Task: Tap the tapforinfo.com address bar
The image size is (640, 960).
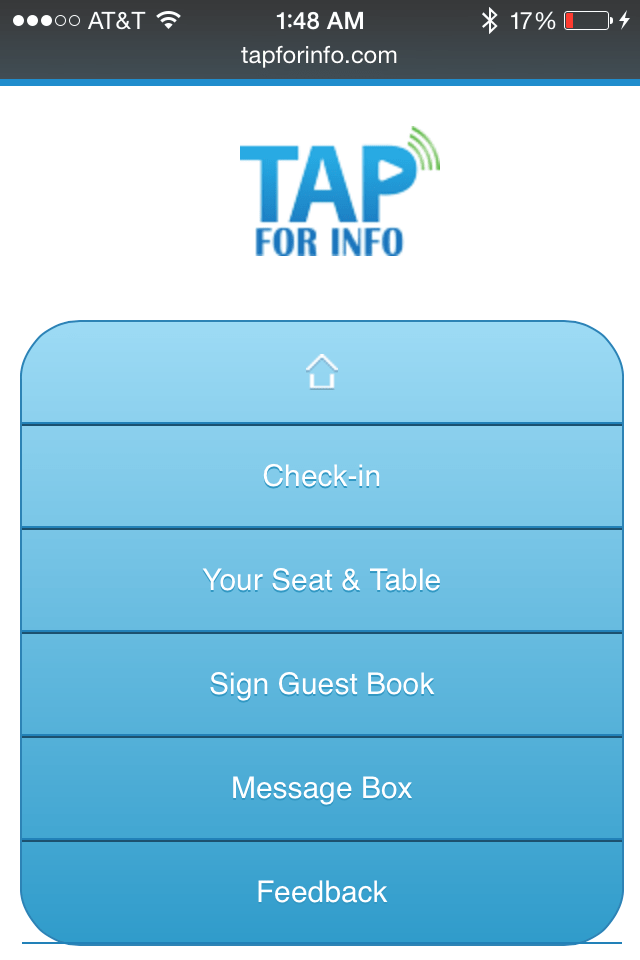Action: [320, 56]
